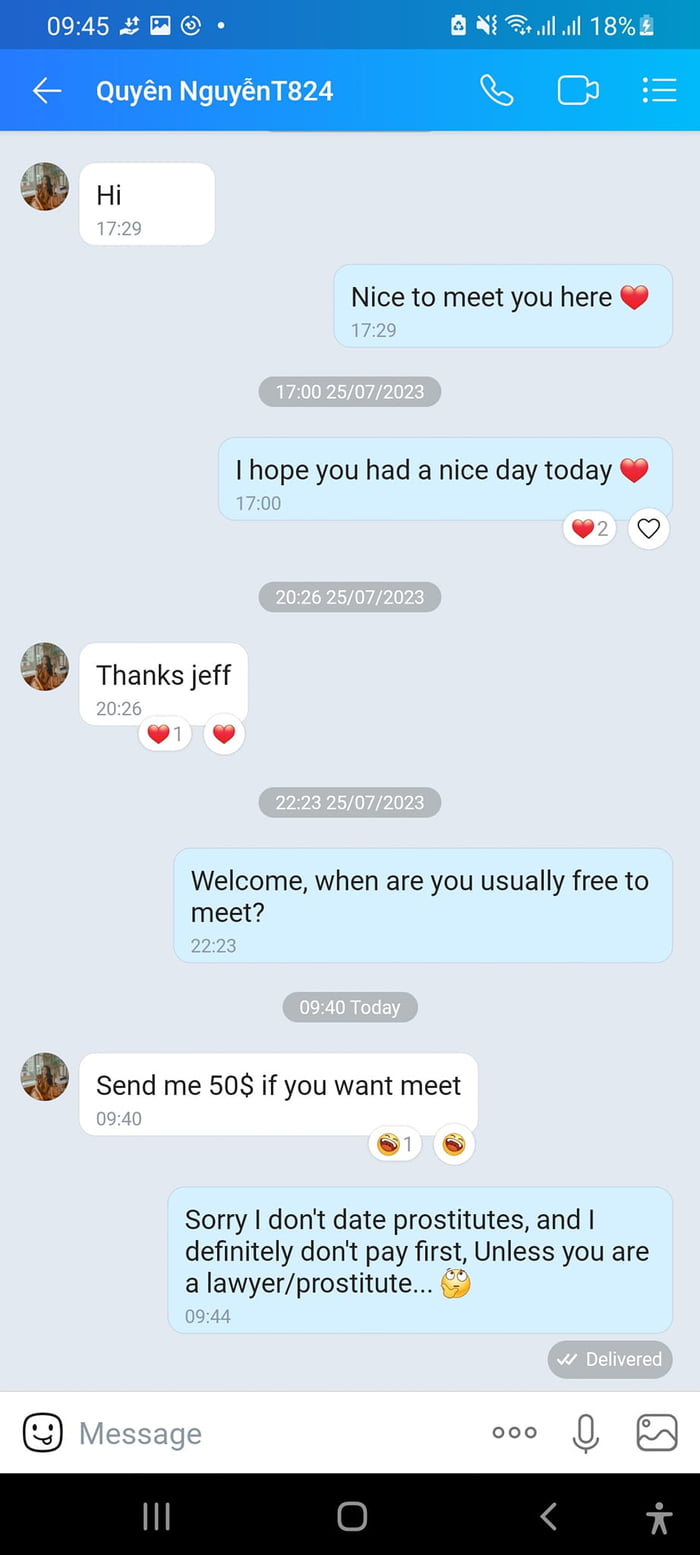Open more attachment options (three dots)
700x1555 pixels.
(514, 1433)
